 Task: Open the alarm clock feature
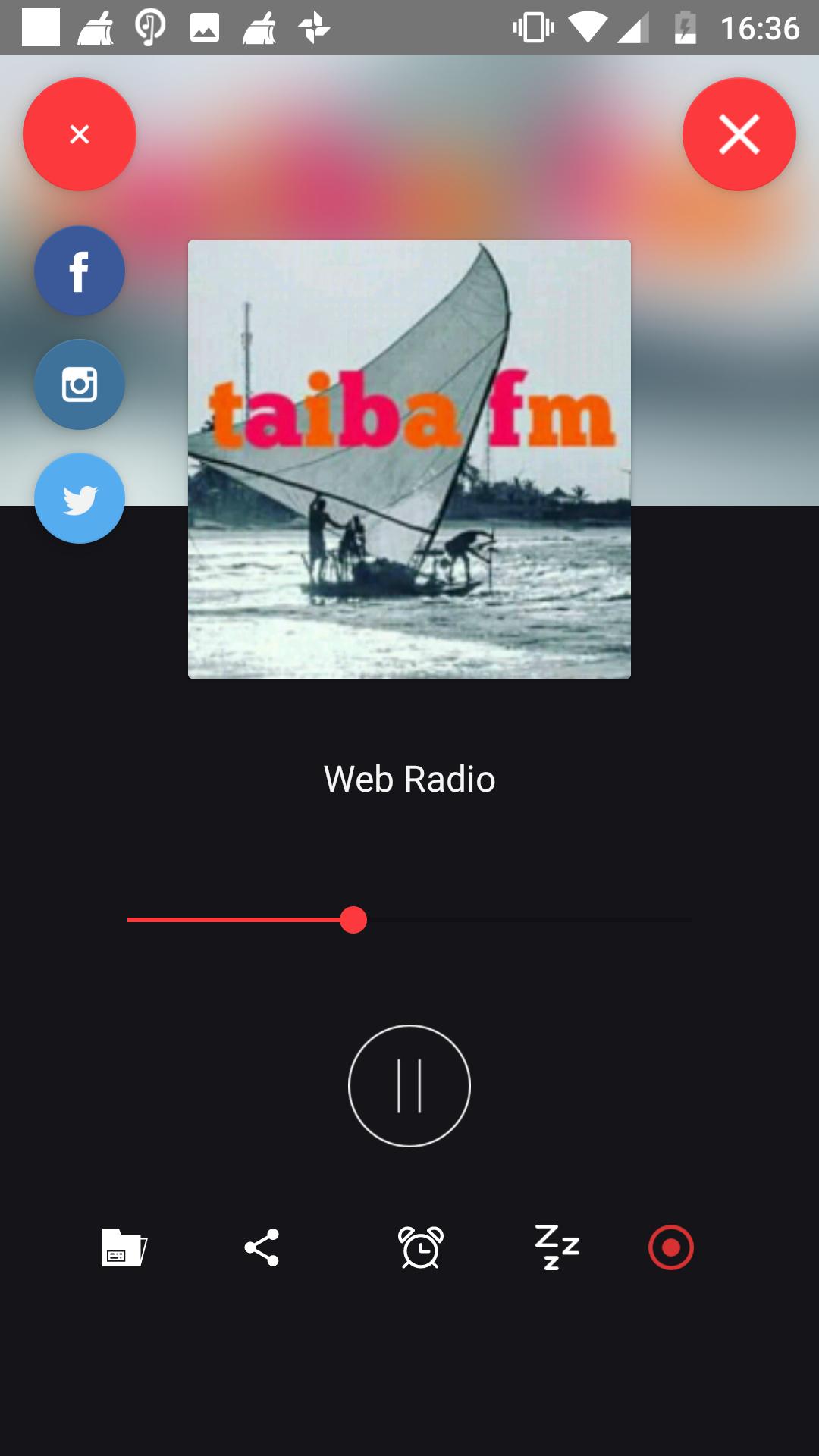coord(422,1249)
